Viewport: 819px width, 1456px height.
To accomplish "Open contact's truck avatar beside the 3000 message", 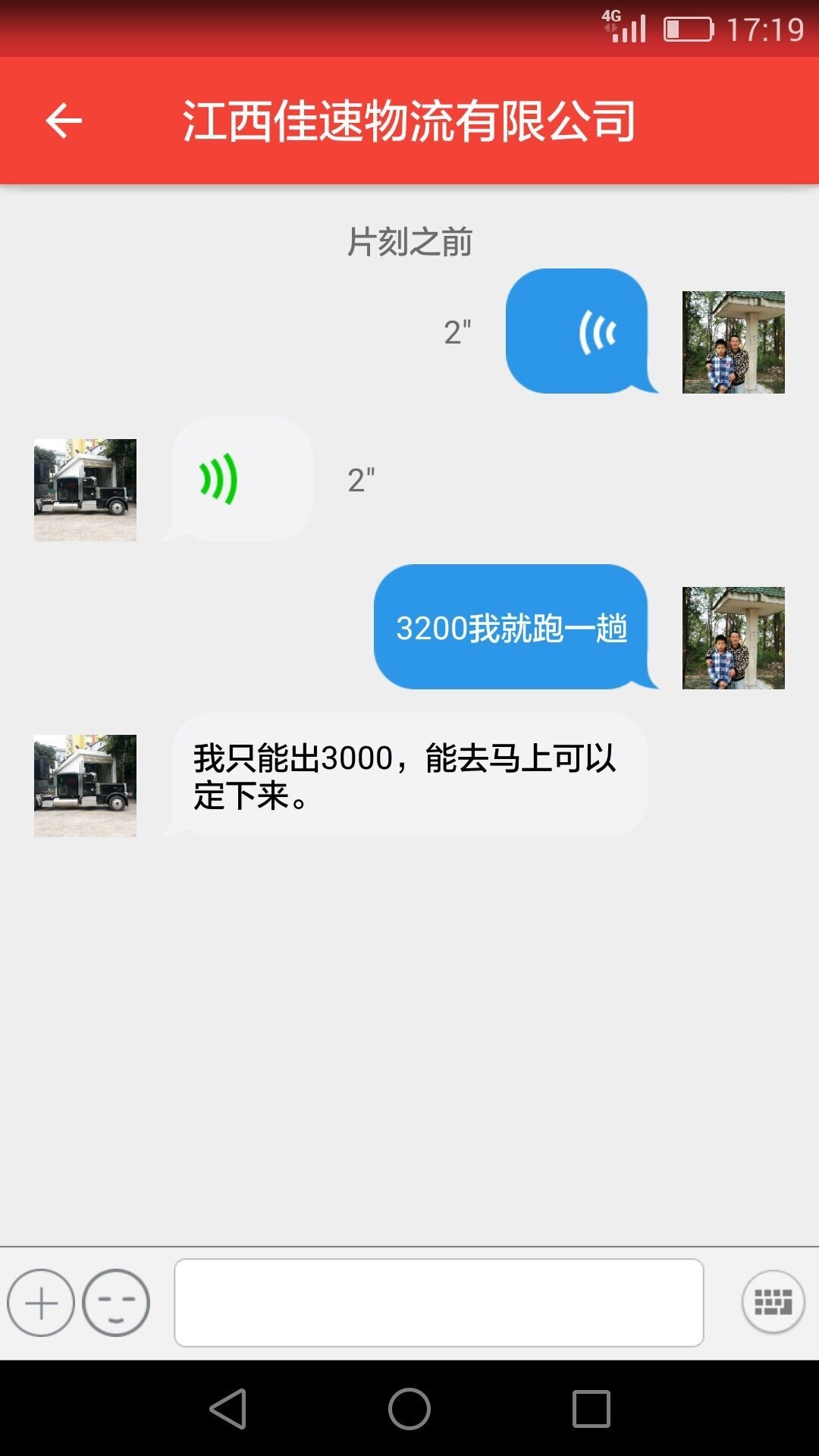I will [85, 786].
